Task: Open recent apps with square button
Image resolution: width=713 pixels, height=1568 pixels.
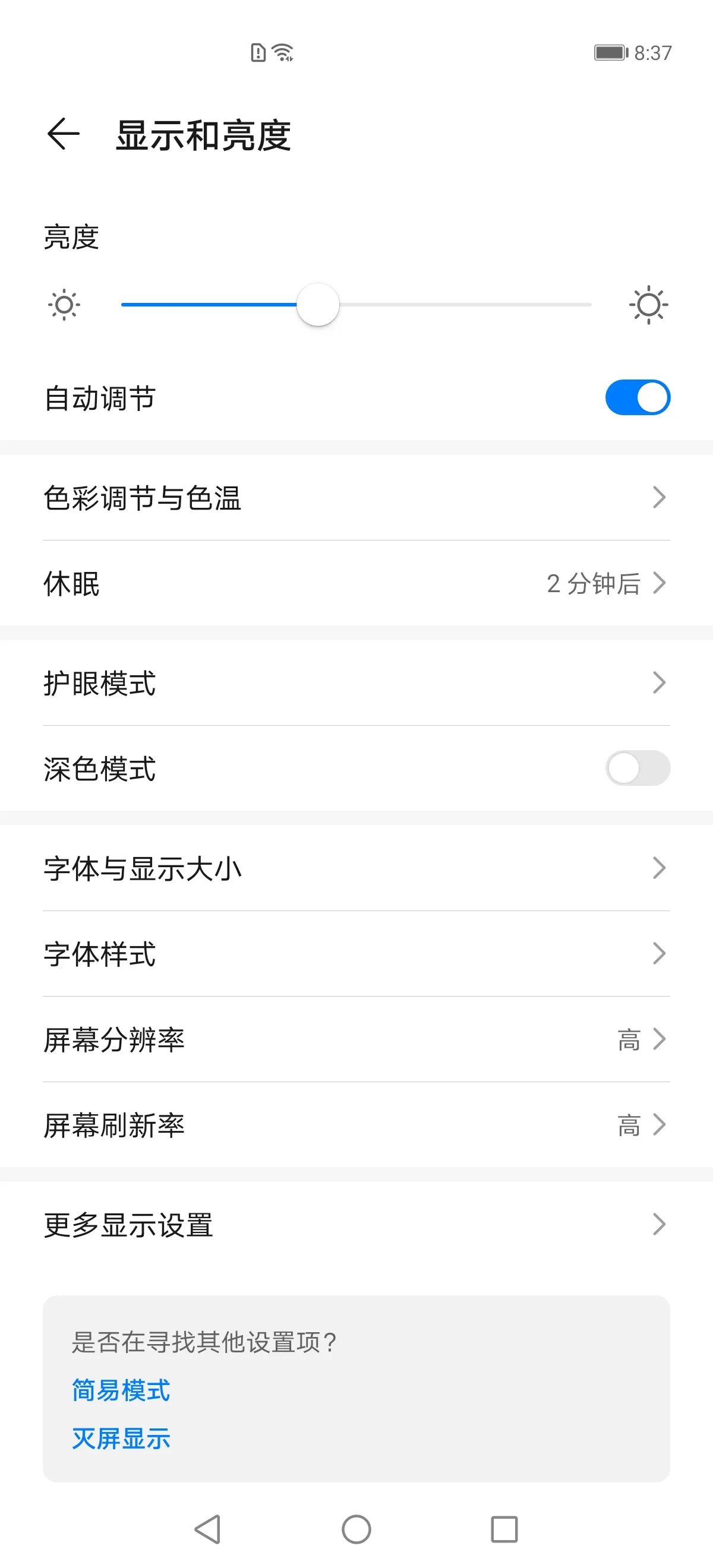Action: 504,1529
